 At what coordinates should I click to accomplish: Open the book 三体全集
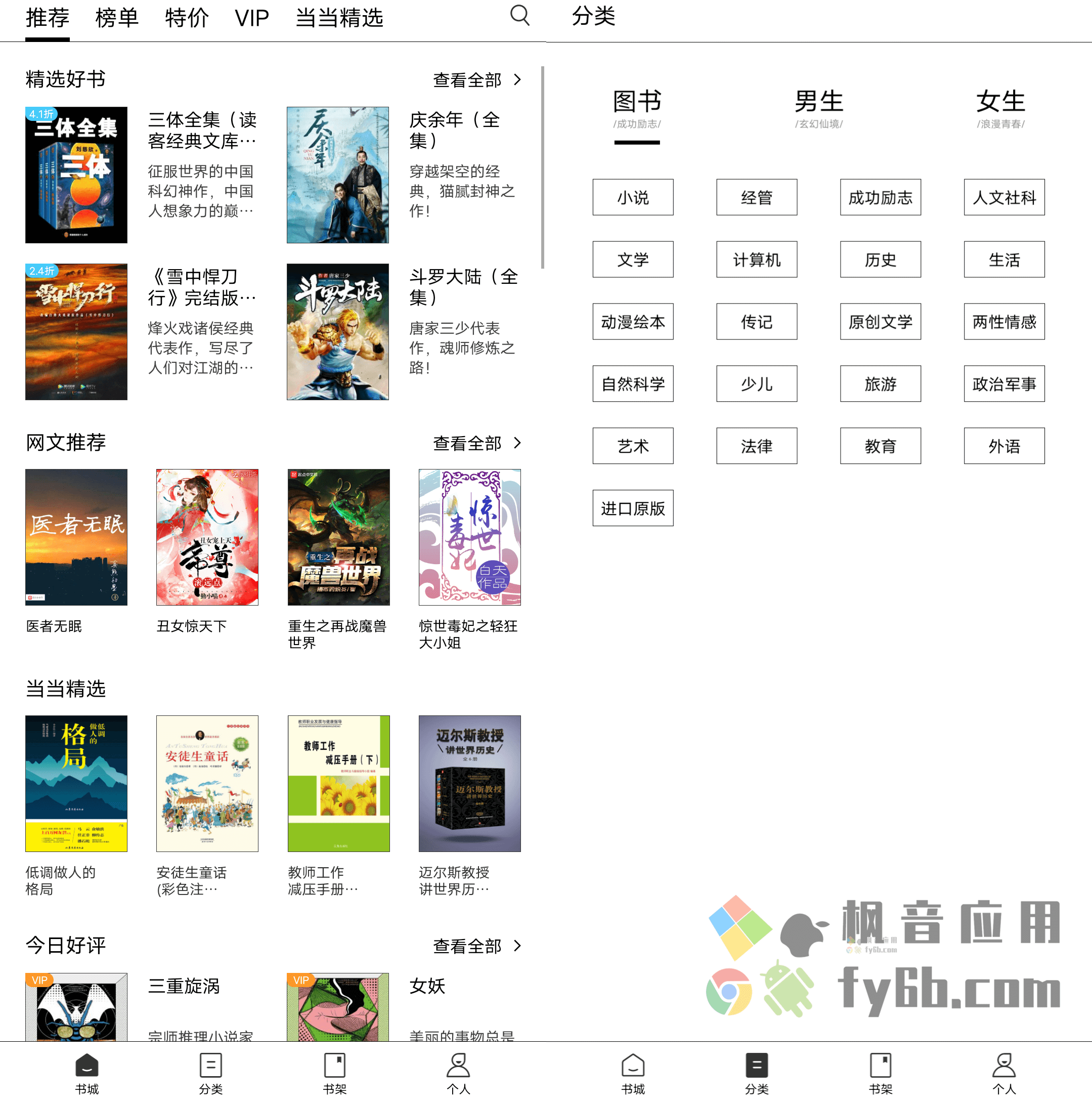77,175
